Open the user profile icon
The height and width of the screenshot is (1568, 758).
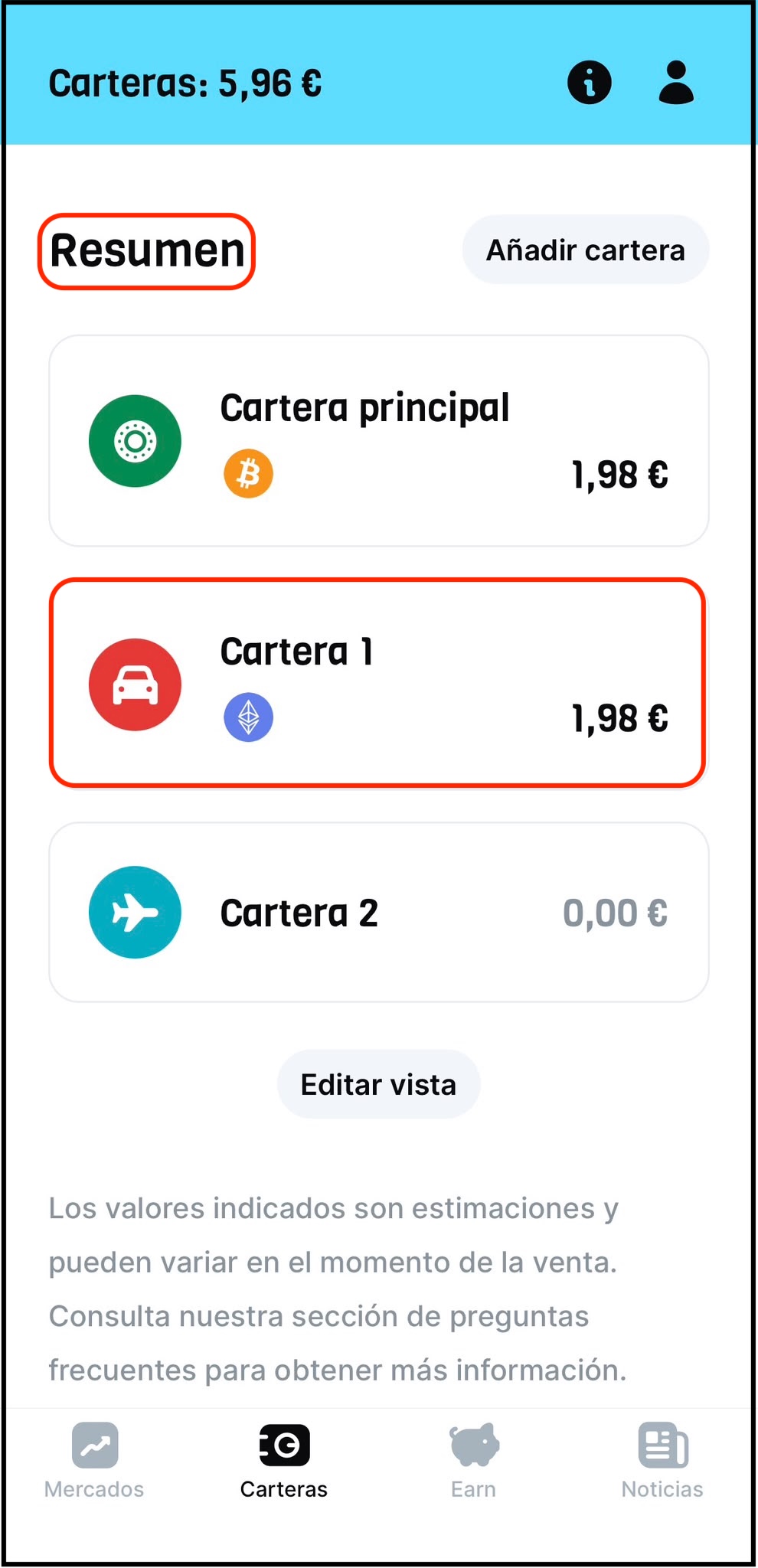tap(676, 83)
